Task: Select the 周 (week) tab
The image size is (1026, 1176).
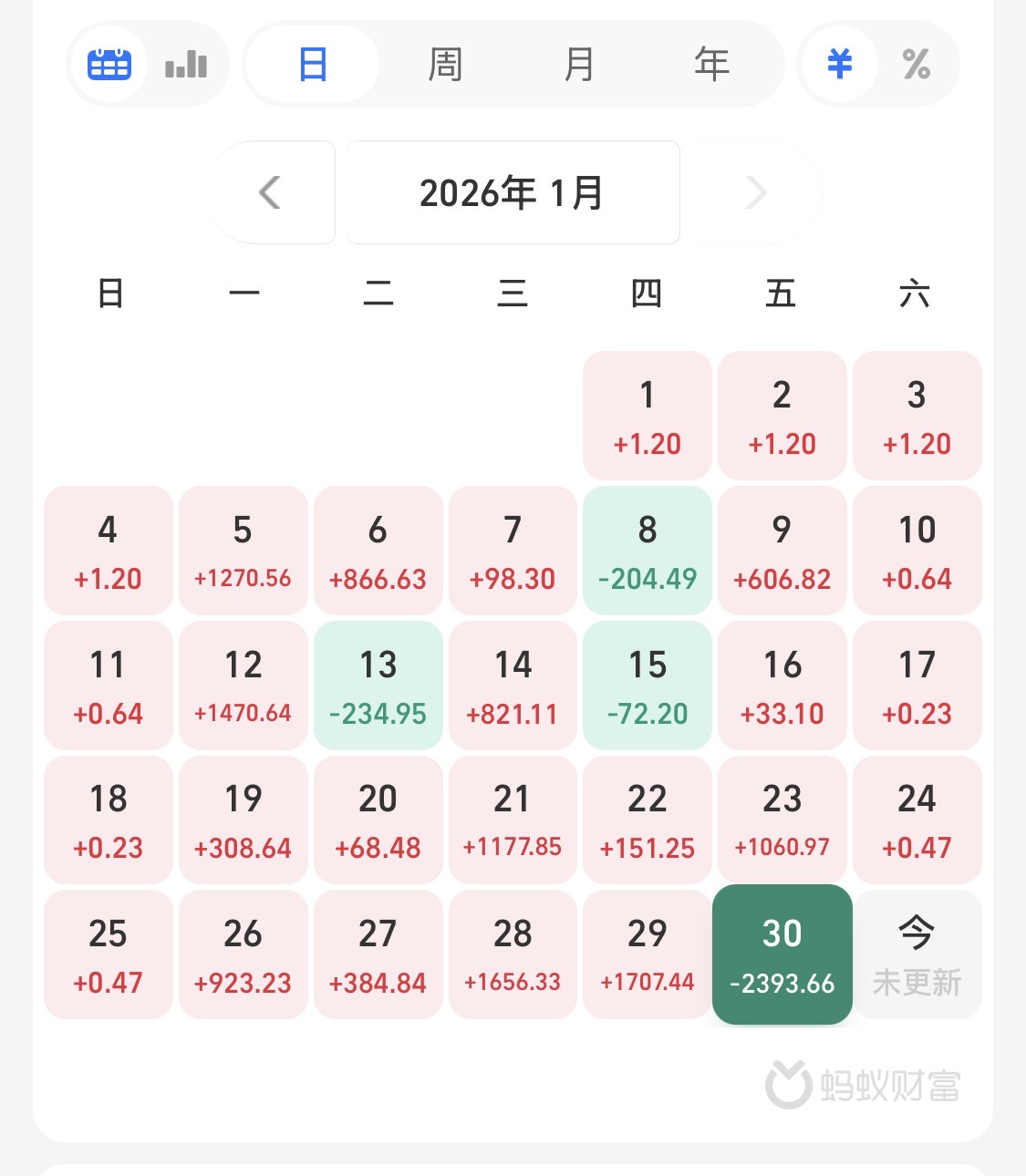Action: [x=445, y=65]
